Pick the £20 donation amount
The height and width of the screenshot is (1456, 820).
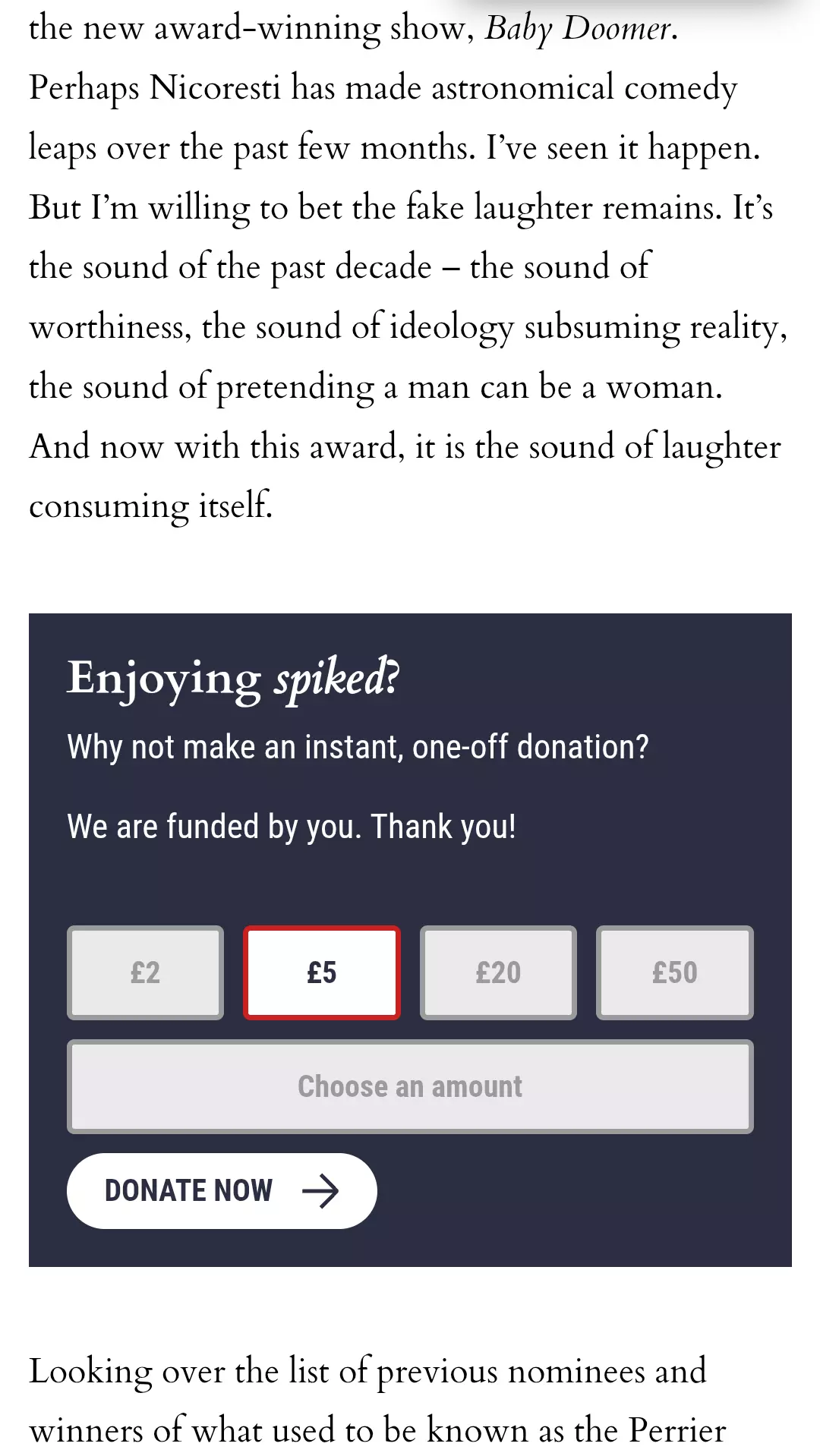(x=498, y=972)
